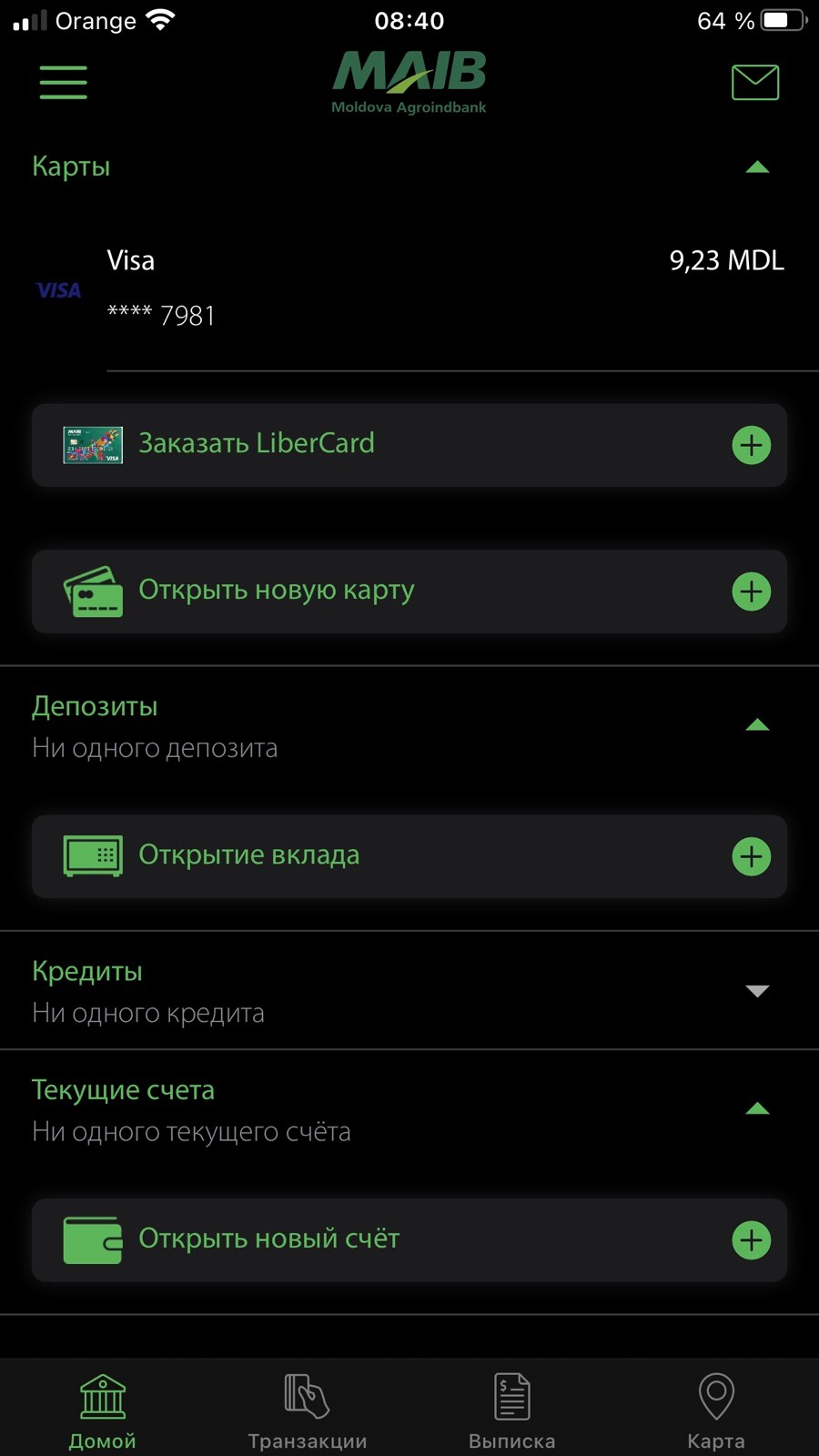Collapse the Текущие счета section

(756, 1109)
